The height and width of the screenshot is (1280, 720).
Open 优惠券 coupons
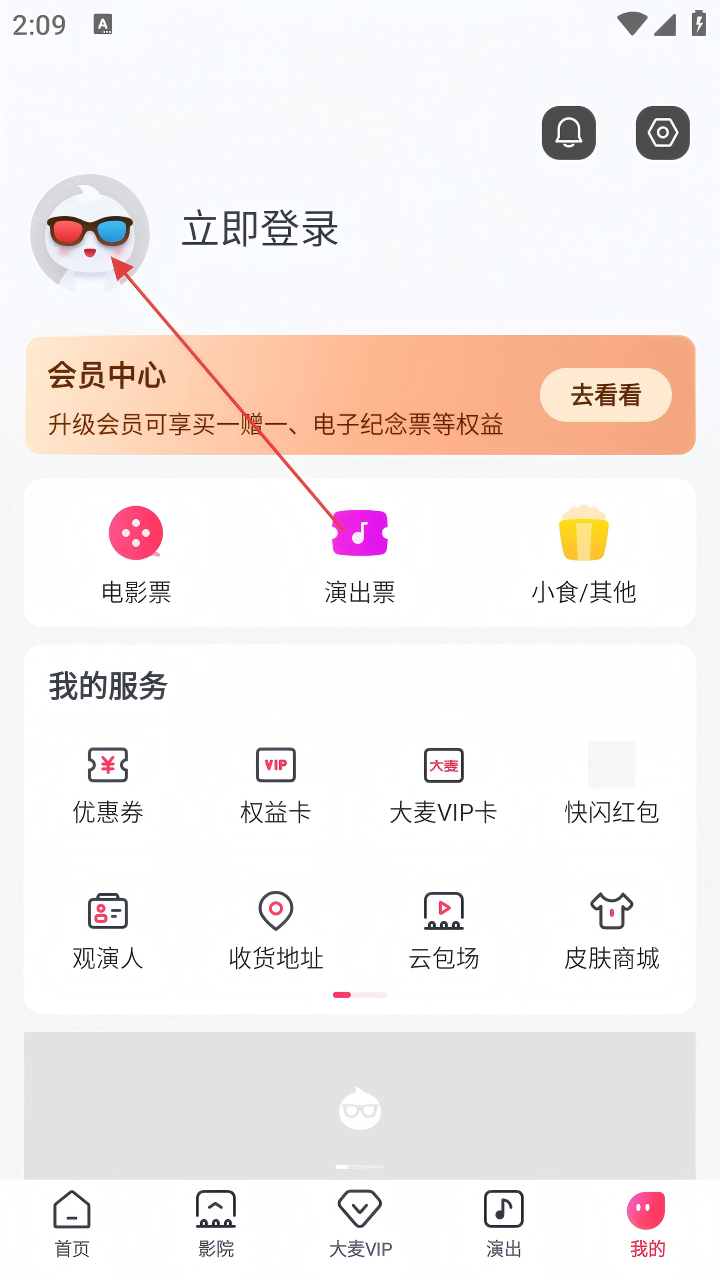click(x=108, y=785)
